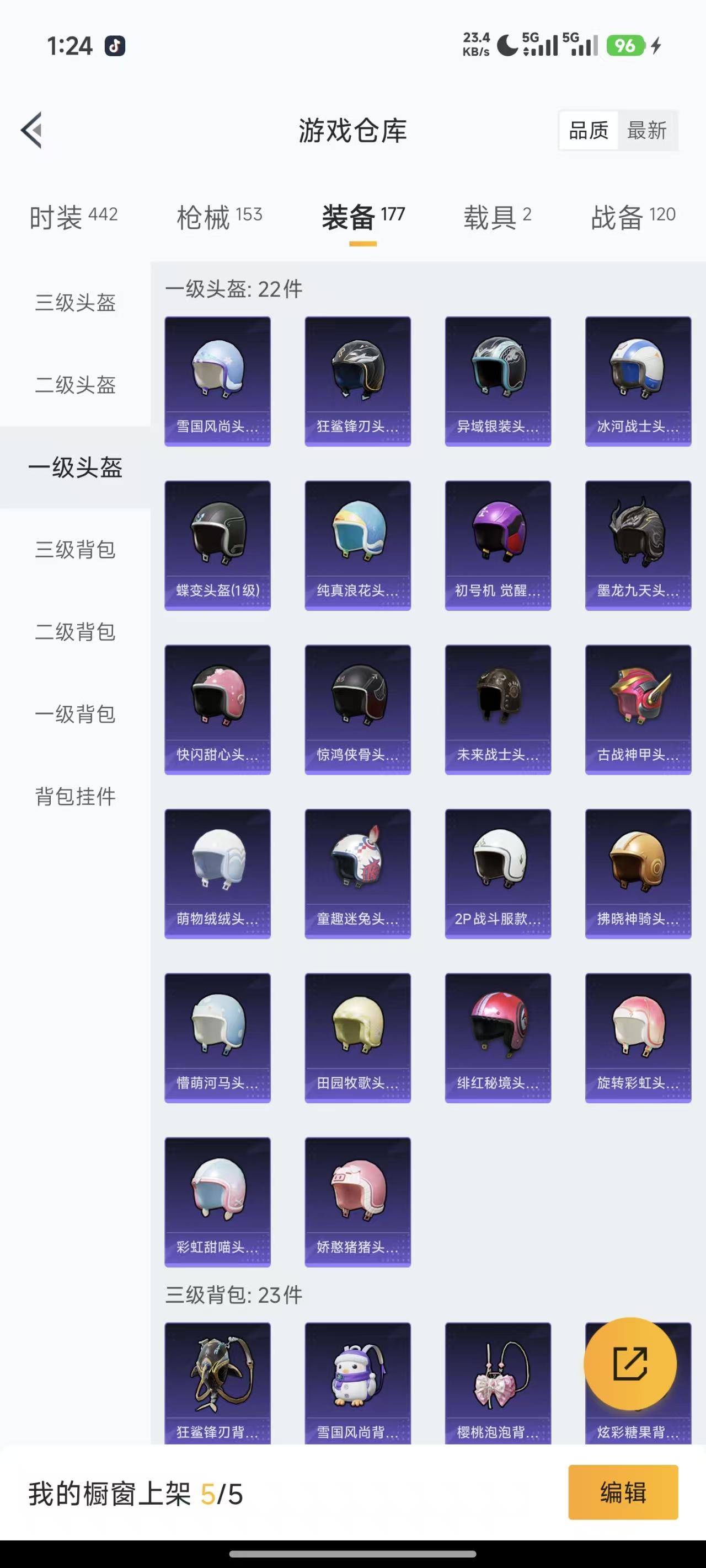Open the 快闪甜心 pink helmet thumbnail

click(217, 706)
